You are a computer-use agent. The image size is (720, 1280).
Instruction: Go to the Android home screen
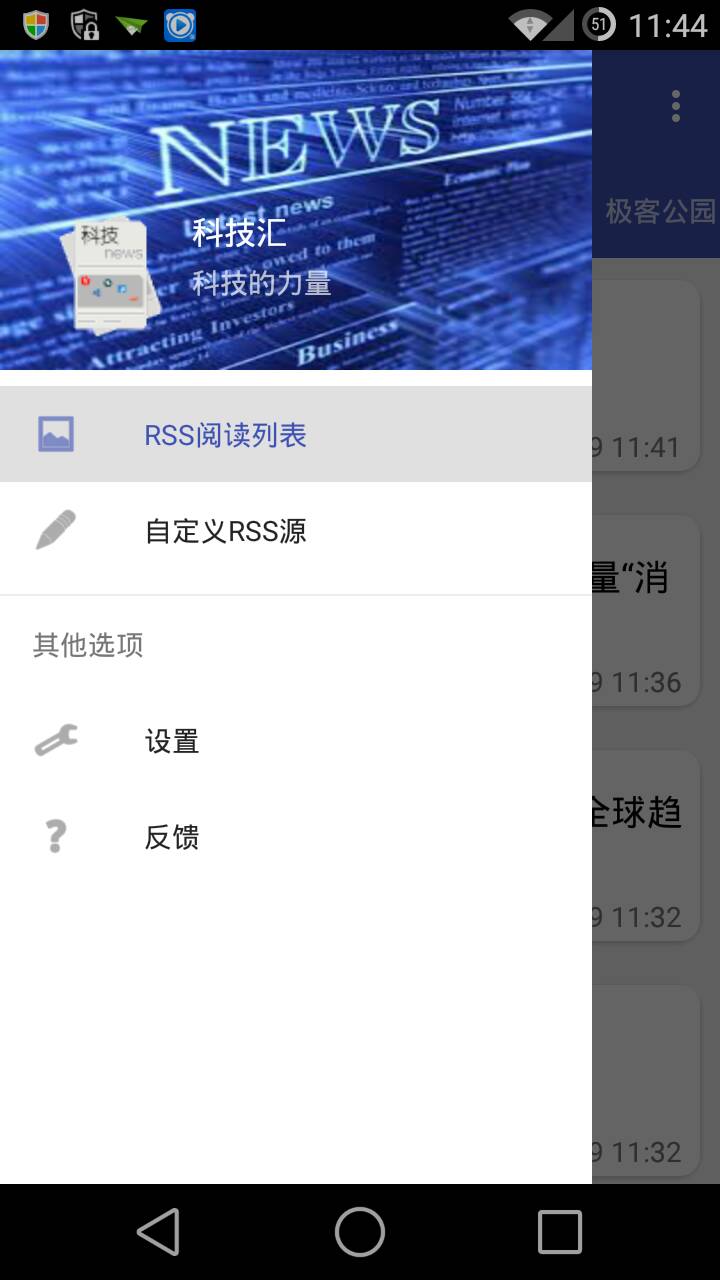coord(360,1232)
